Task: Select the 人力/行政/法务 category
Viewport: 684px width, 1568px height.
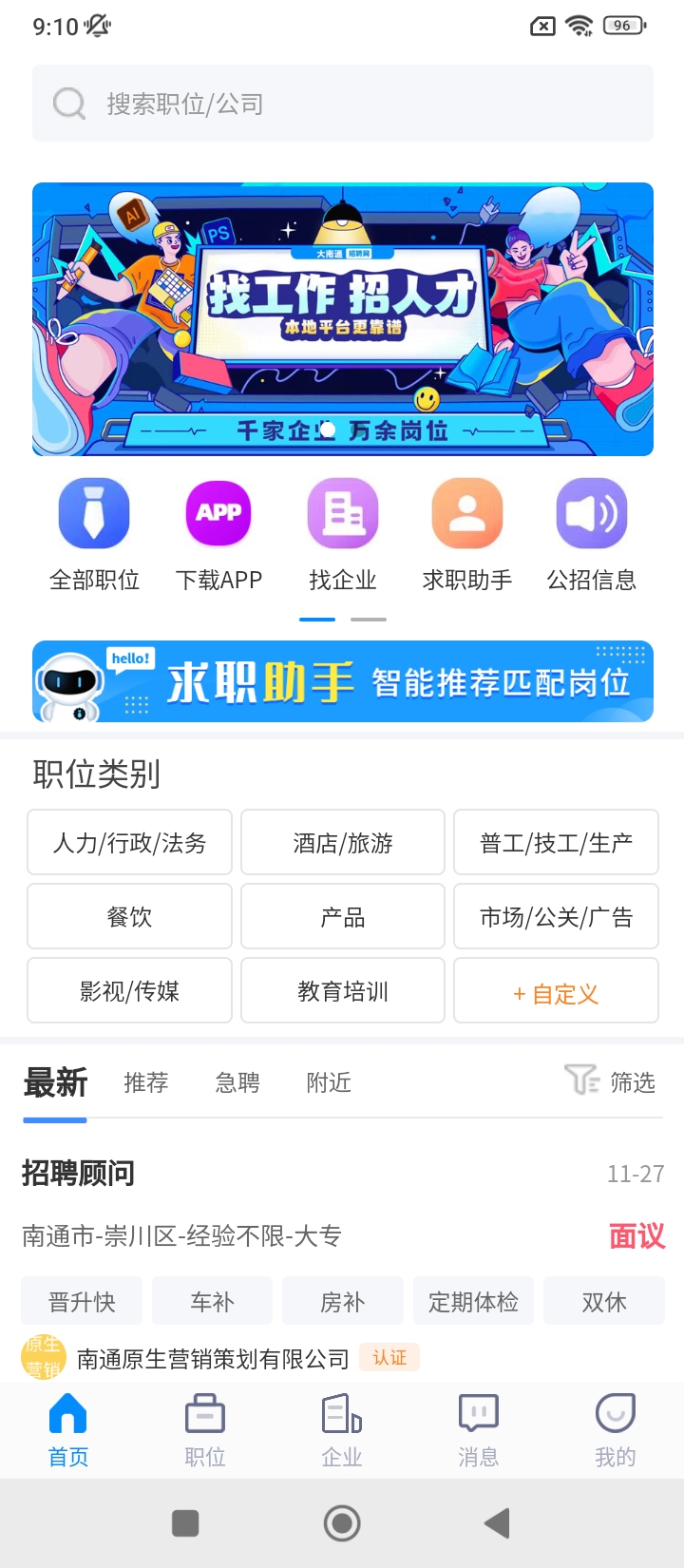Action: point(129,842)
